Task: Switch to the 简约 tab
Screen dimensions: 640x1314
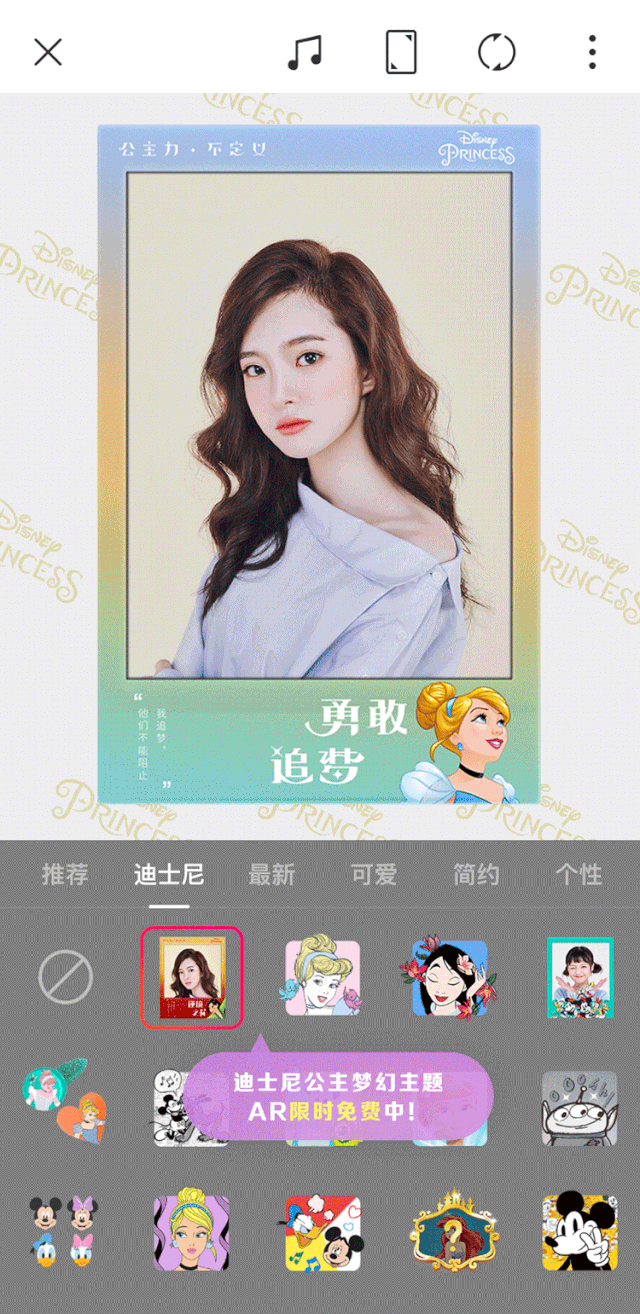Action: (x=476, y=875)
